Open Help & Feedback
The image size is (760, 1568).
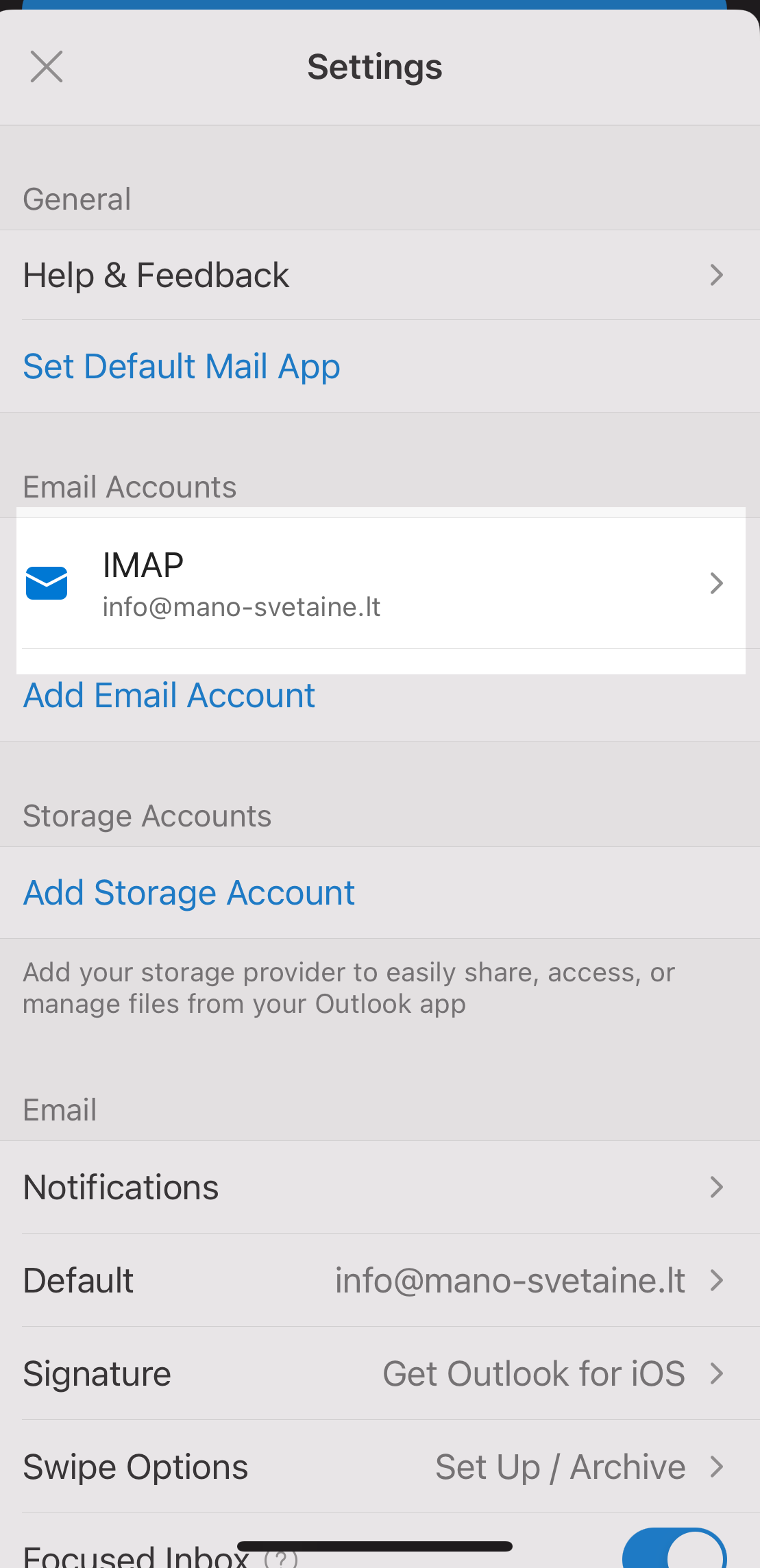[380, 275]
